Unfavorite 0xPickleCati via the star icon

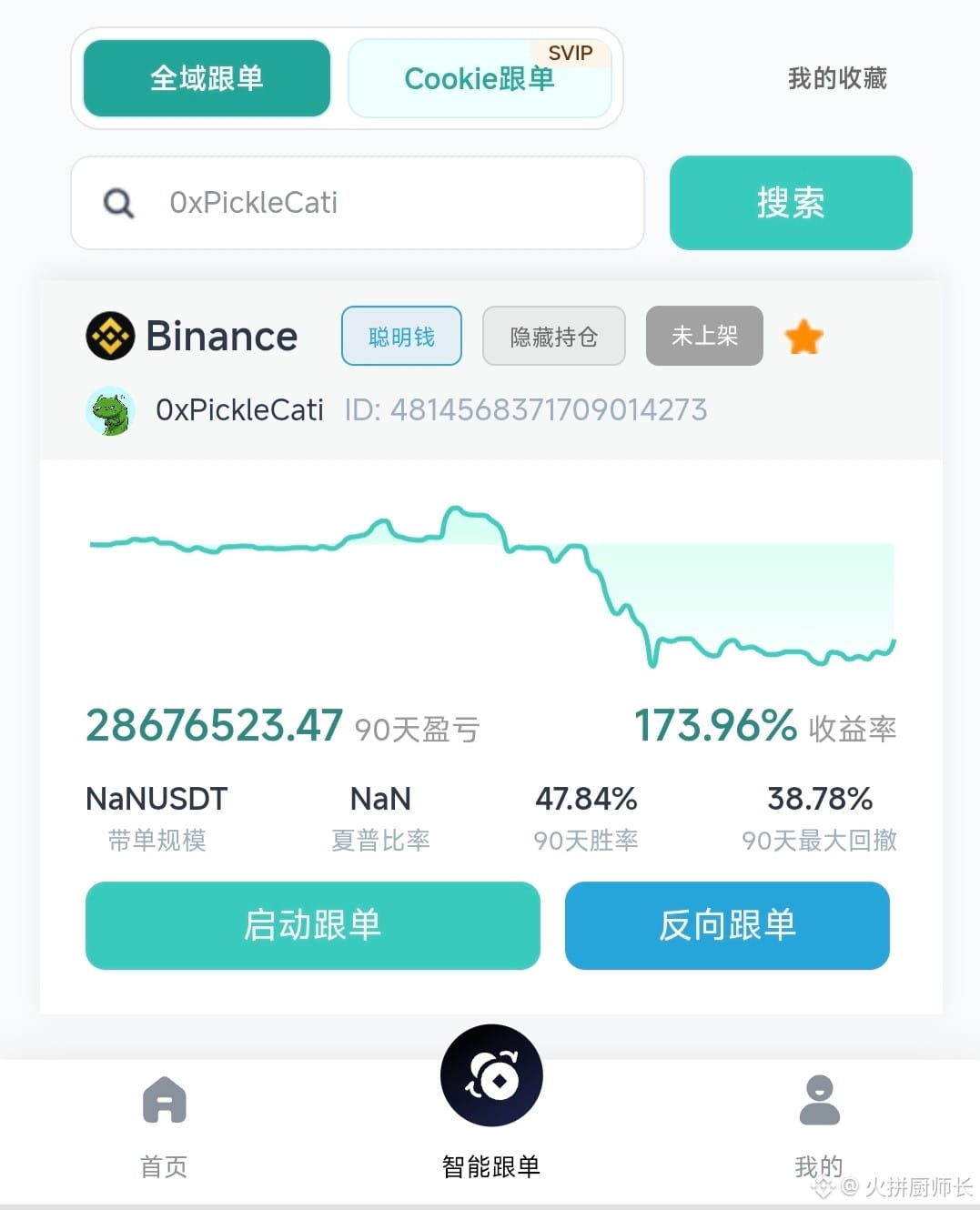point(803,338)
